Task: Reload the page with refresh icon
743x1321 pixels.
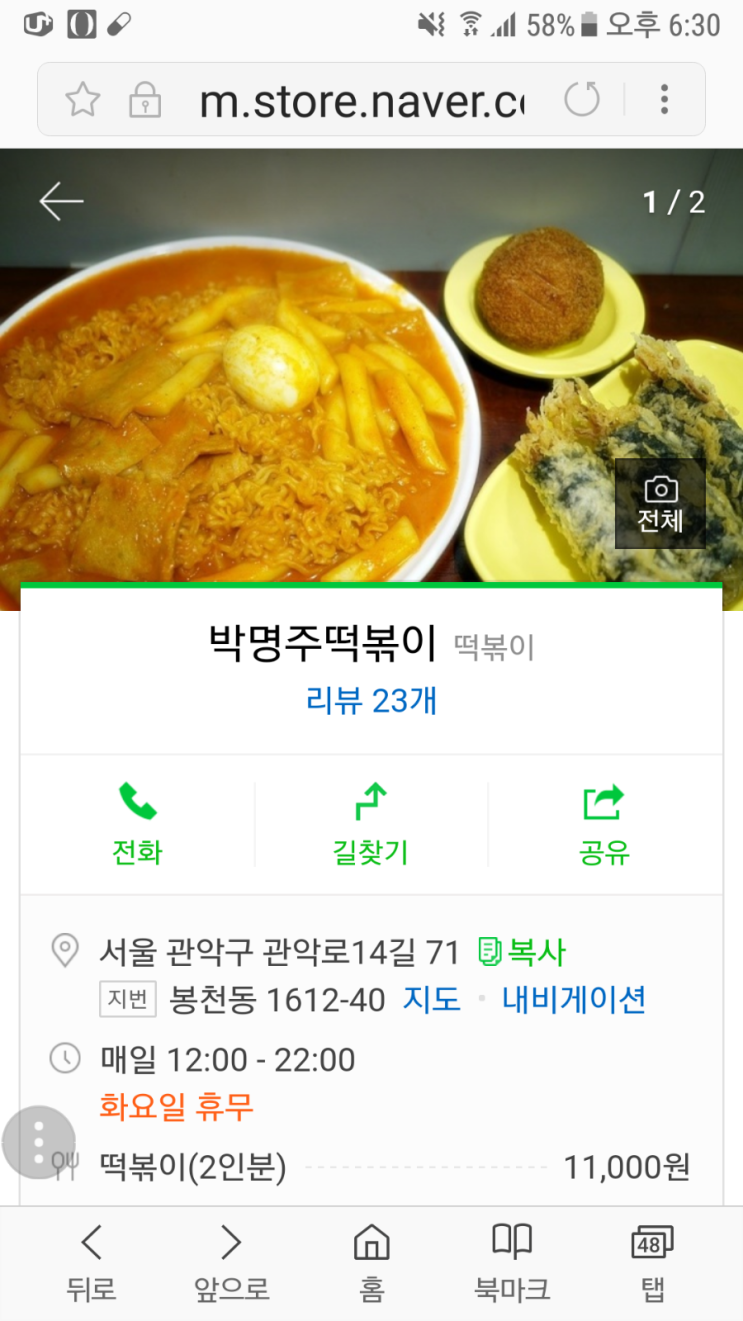Action: (x=582, y=100)
